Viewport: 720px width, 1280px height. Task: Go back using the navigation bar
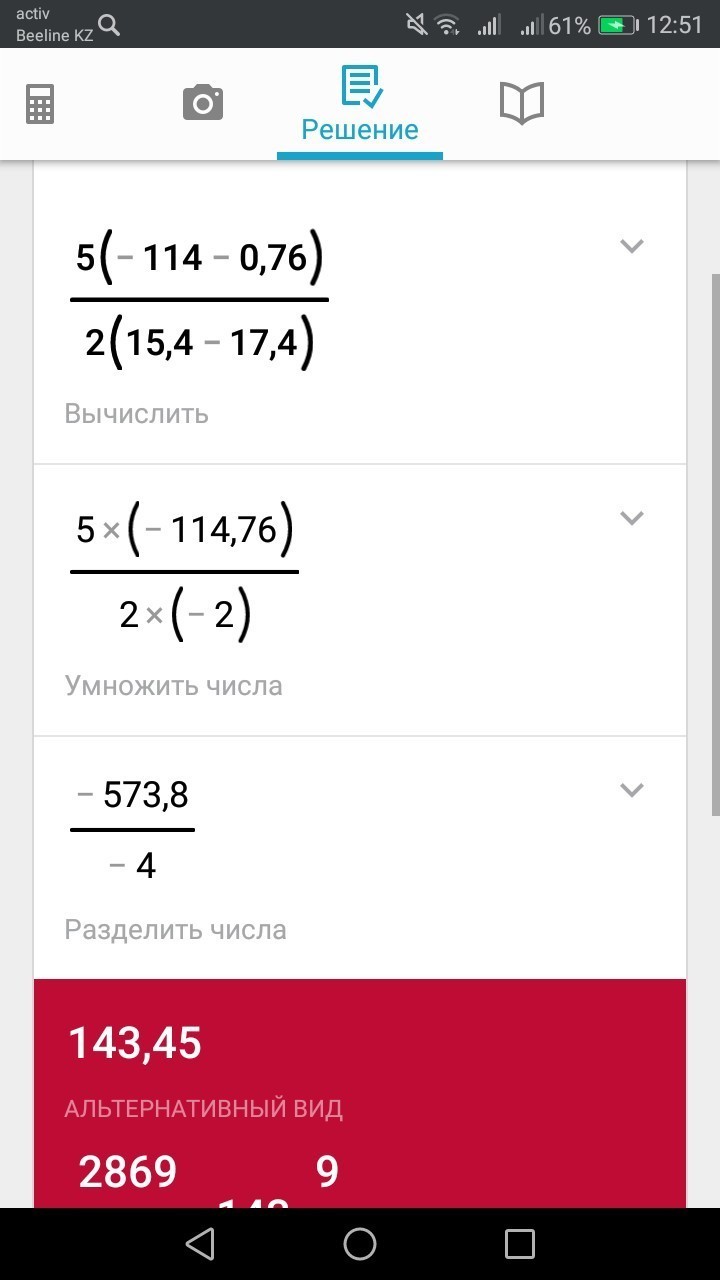click(200, 1244)
